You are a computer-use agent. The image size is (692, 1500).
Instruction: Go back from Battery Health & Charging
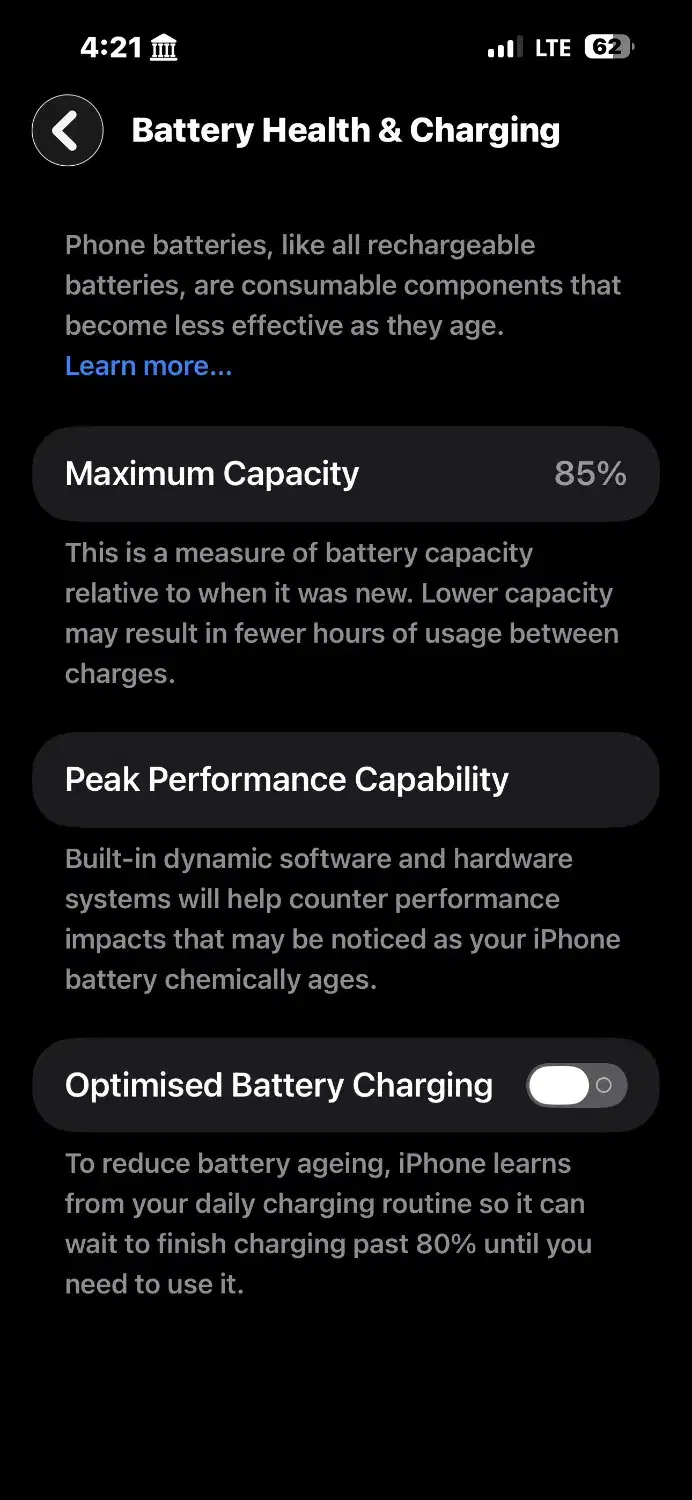67,131
